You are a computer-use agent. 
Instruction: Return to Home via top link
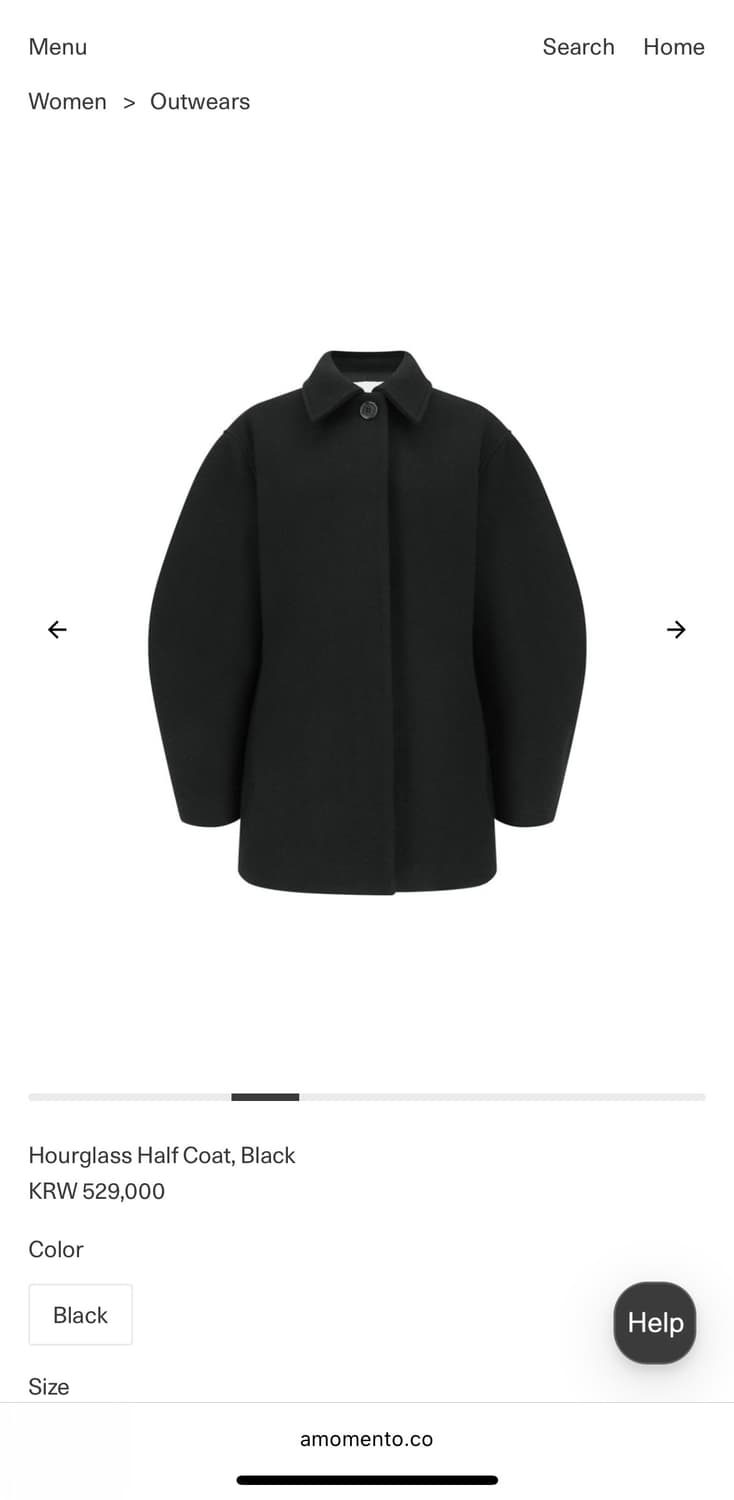tap(673, 46)
